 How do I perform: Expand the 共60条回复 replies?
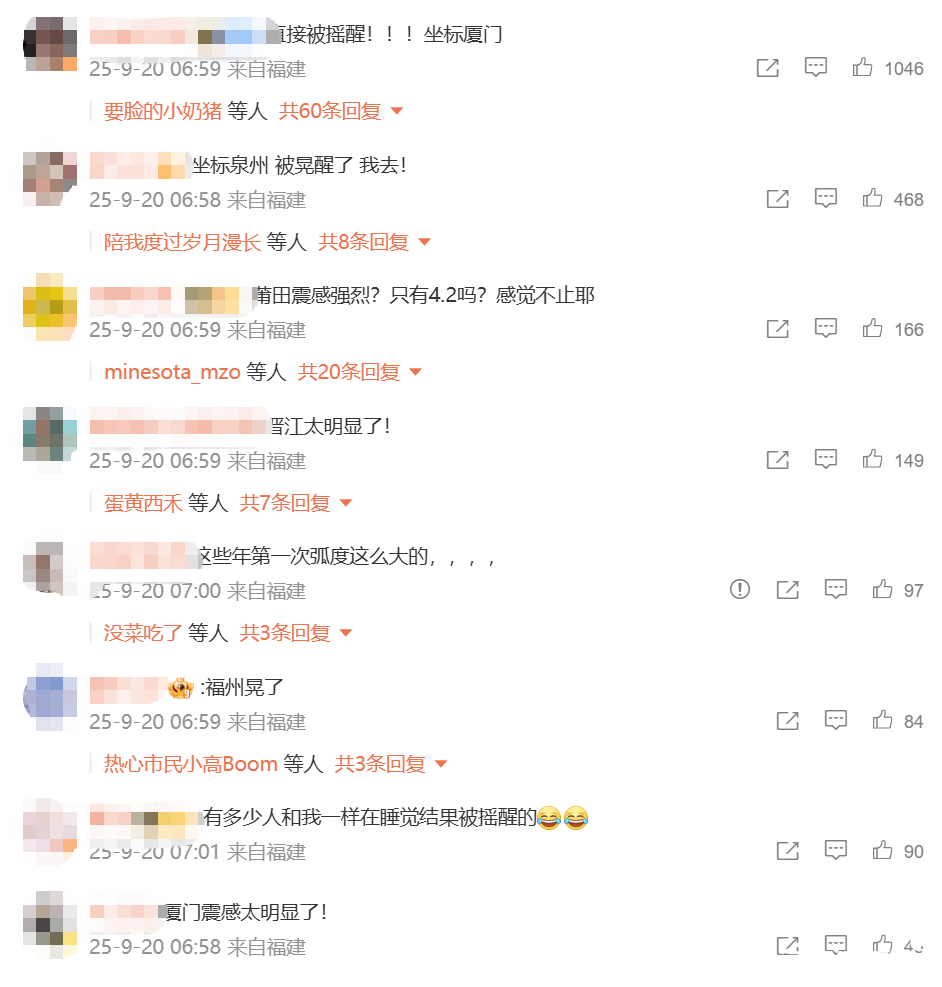340,111
